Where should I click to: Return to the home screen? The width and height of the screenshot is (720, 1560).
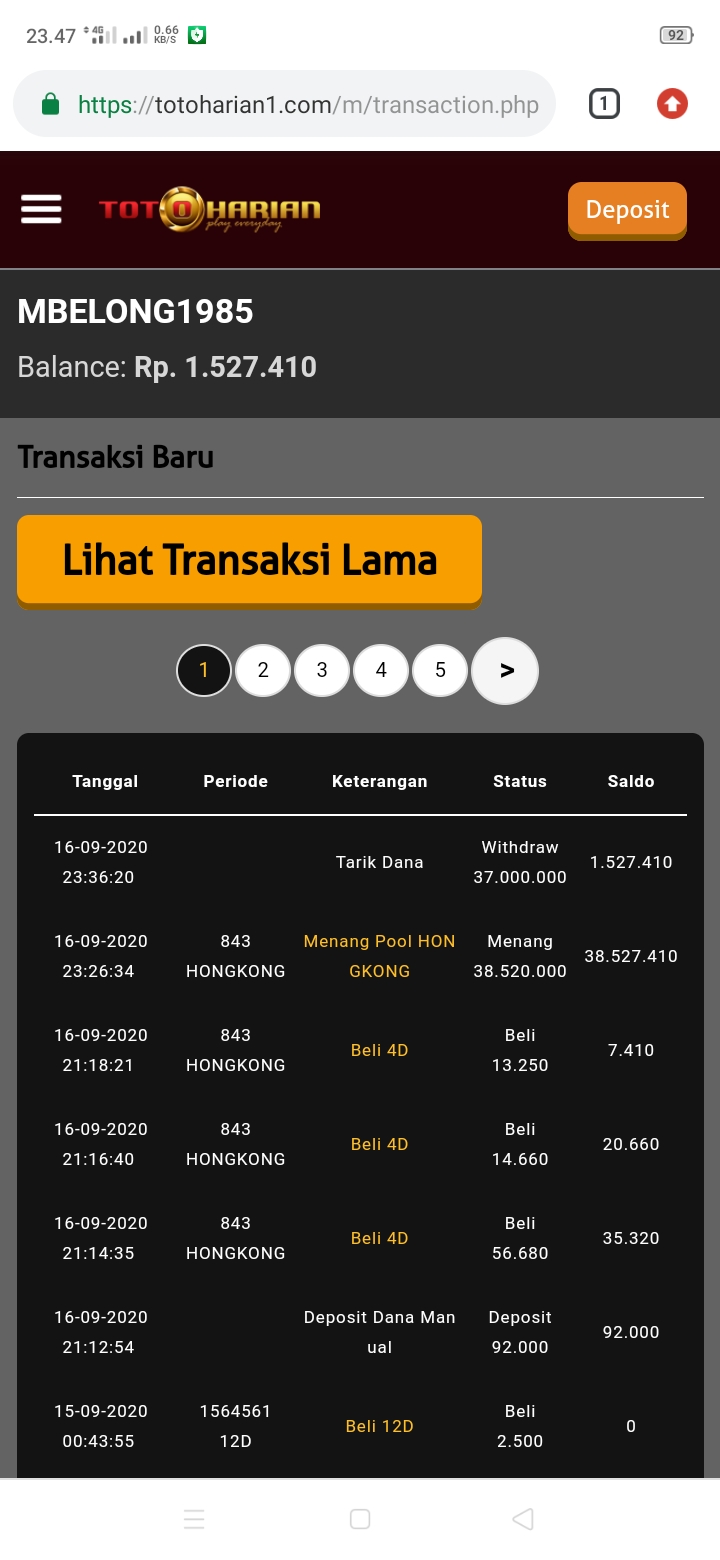coord(360,1519)
